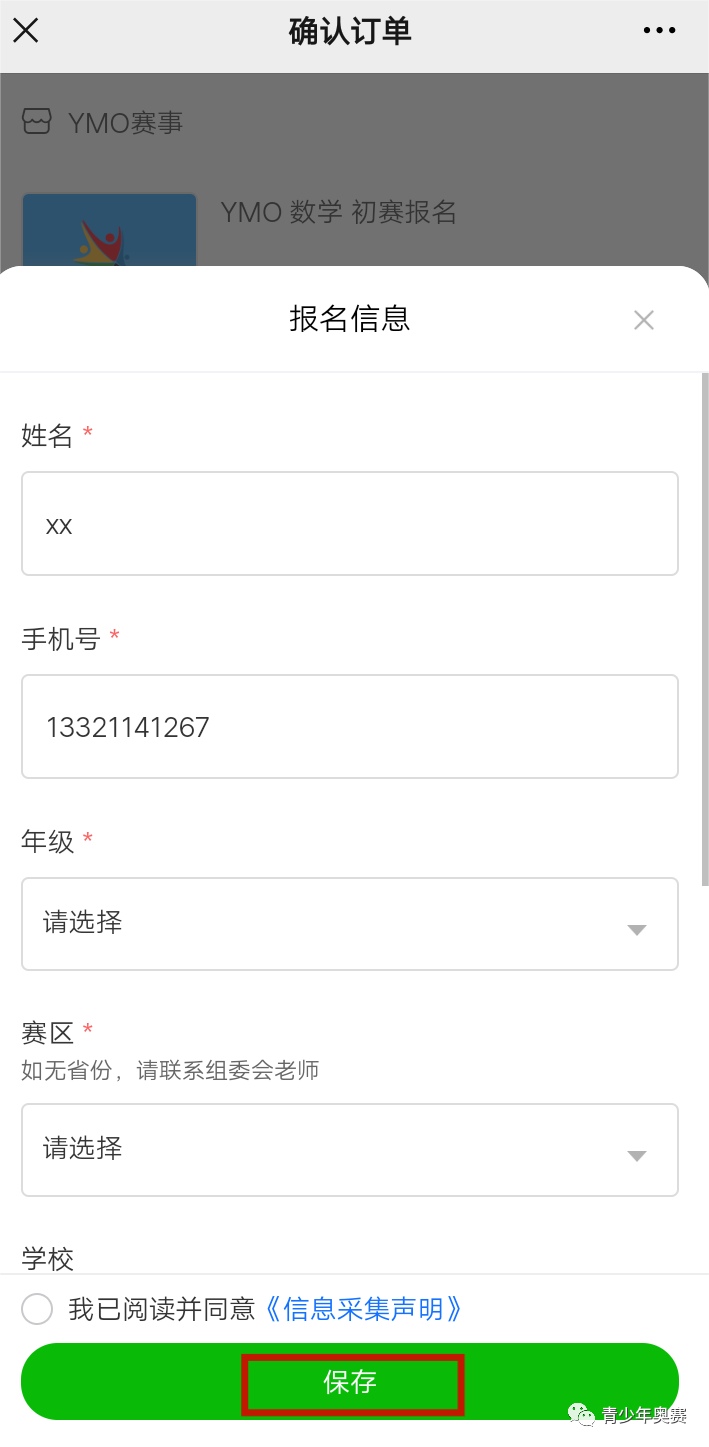Close the WeChat page with the X
This screenshot has height=1447, width=709.
[x=26, y=30]
